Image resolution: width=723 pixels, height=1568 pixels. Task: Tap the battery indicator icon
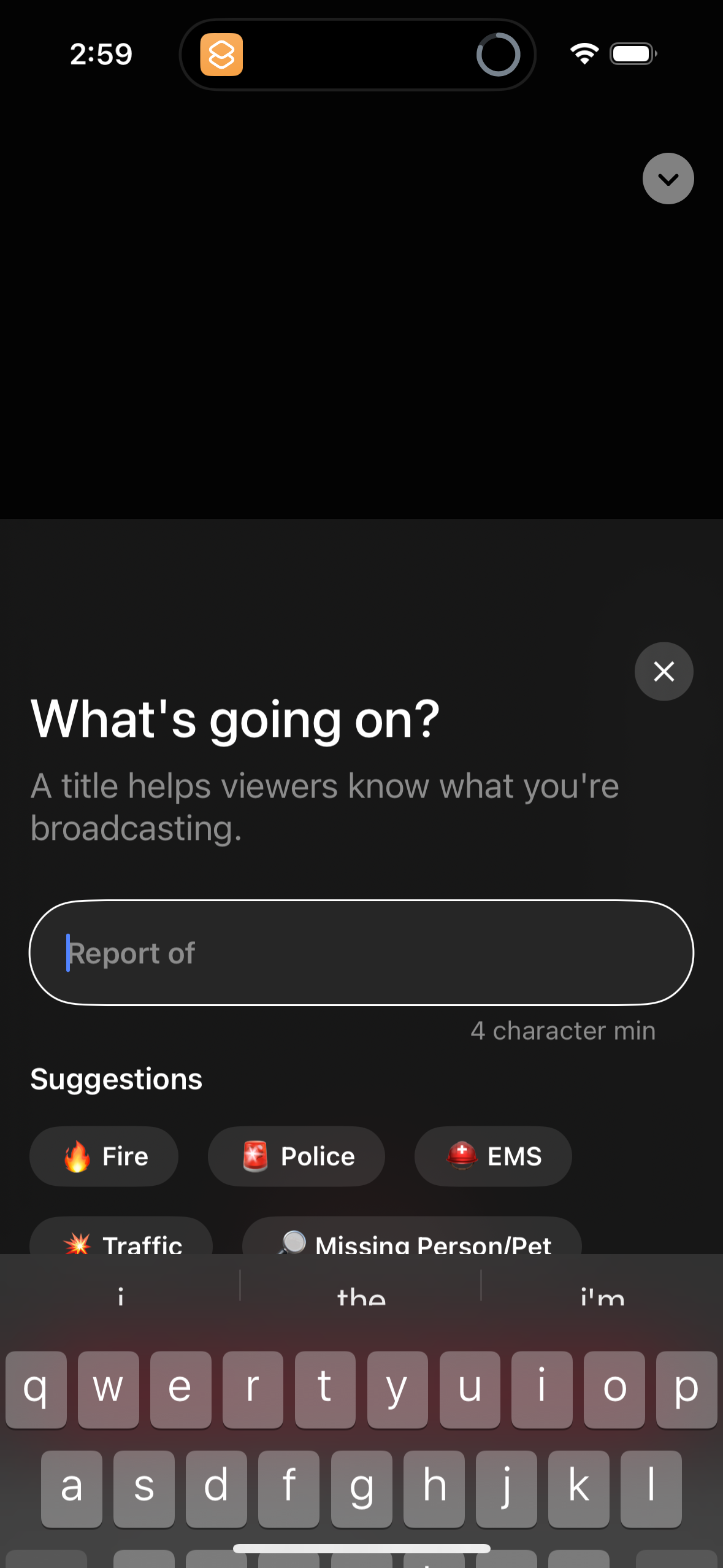point(632,54)
